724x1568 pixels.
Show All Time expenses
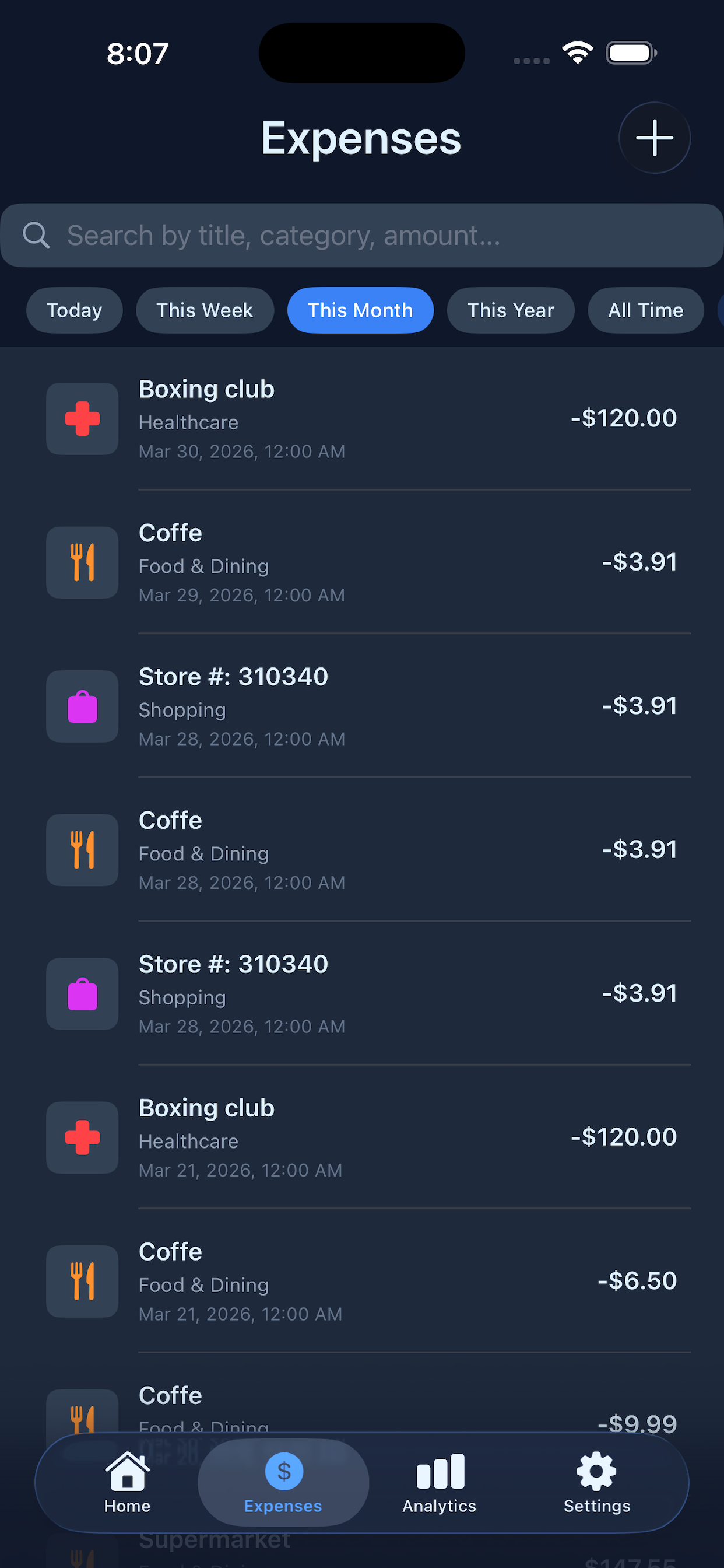[x=645, y=310]
